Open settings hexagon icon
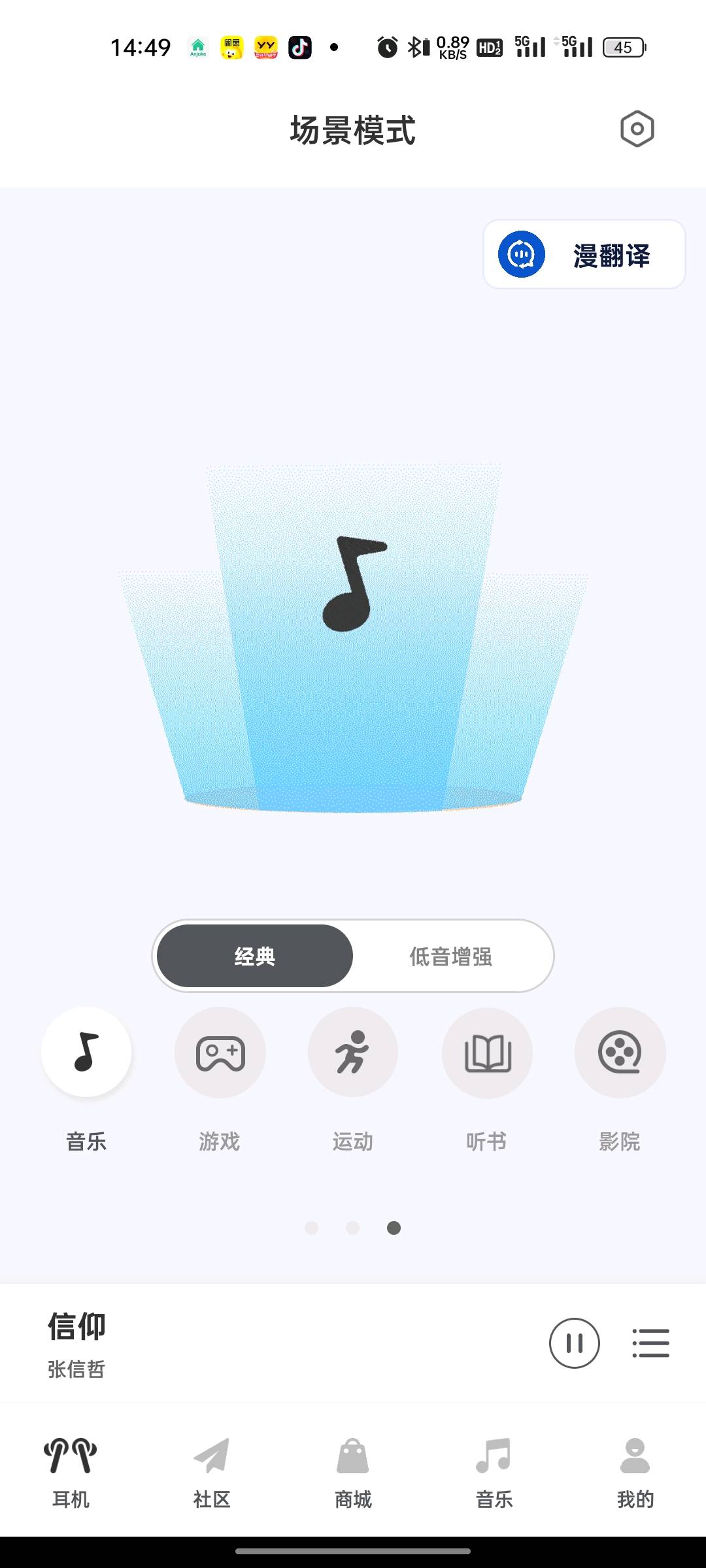Screen dimensions: 706x1568 coord(637,129)
